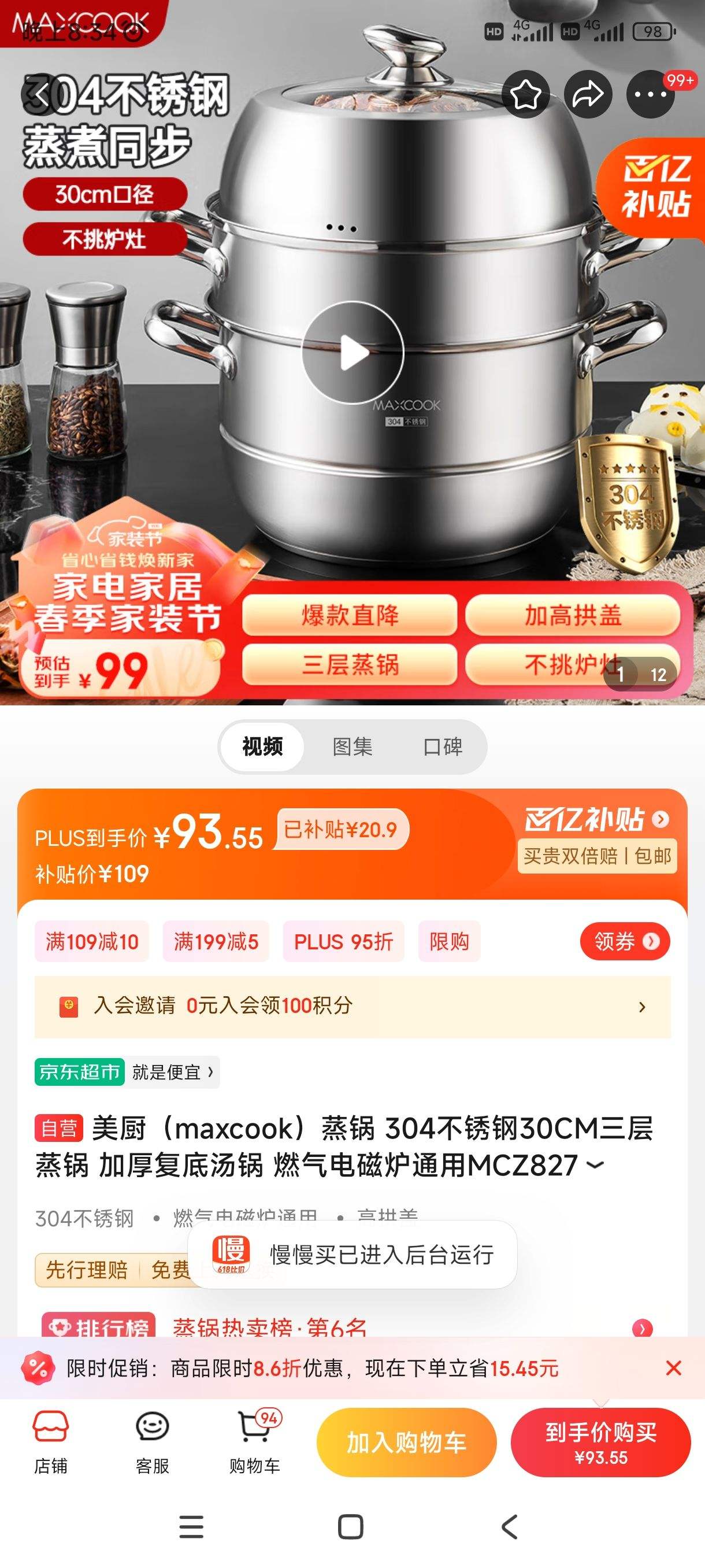This screenshot has width=705, height=1568.
Task: Switch to the 口碑 tab
Action: click(442, 746)
